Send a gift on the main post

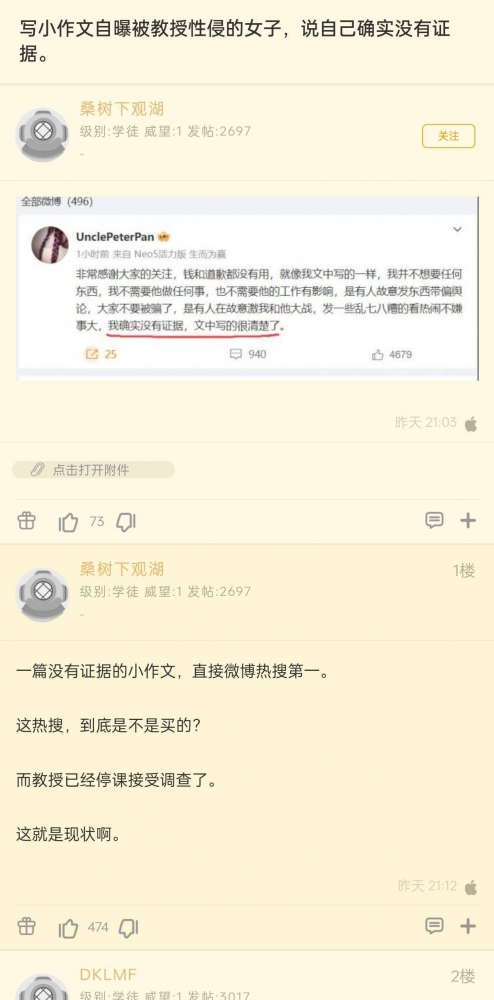click(x=26, y=520)
